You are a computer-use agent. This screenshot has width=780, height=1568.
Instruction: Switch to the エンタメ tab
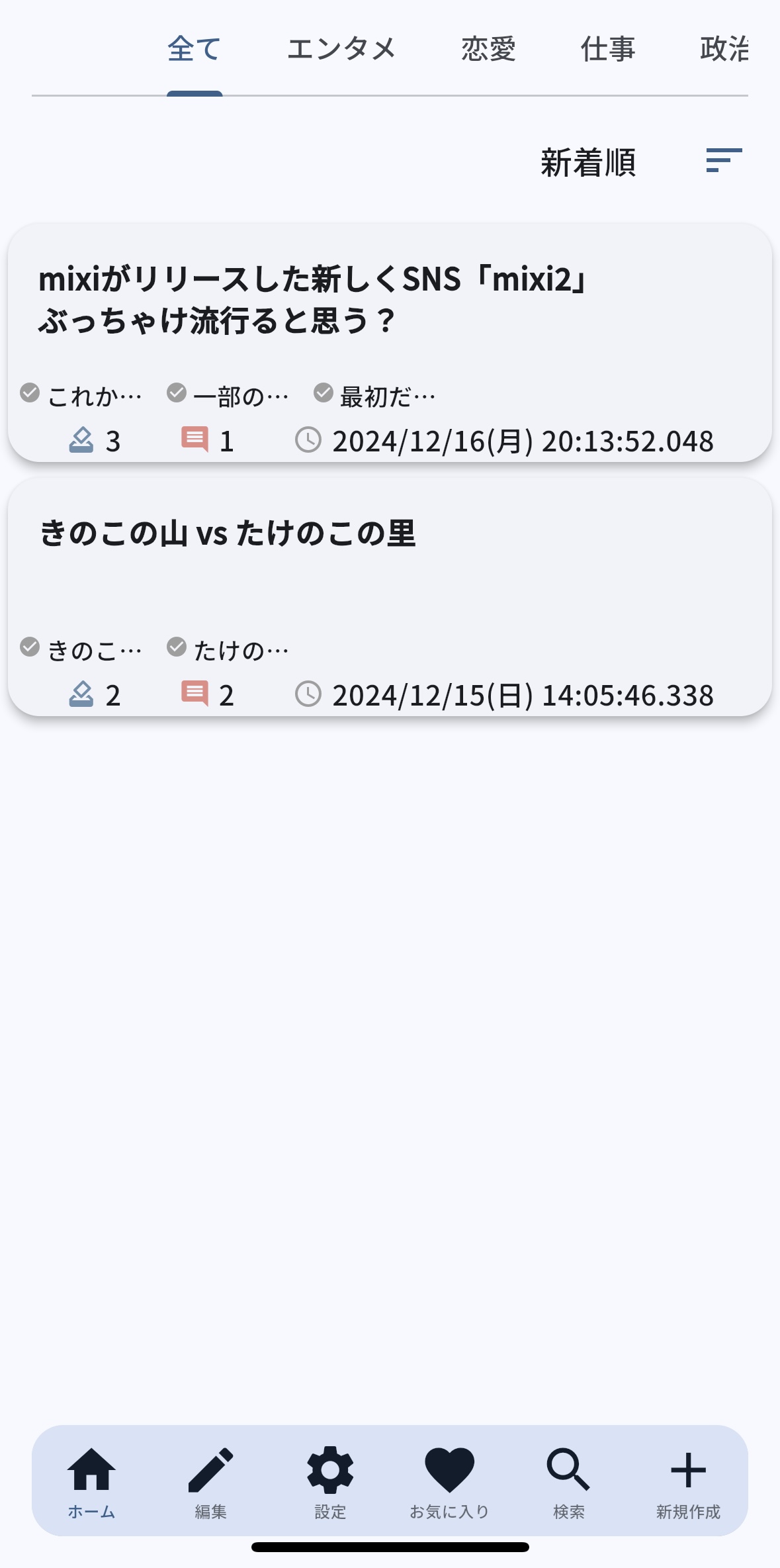click(341, 50)
